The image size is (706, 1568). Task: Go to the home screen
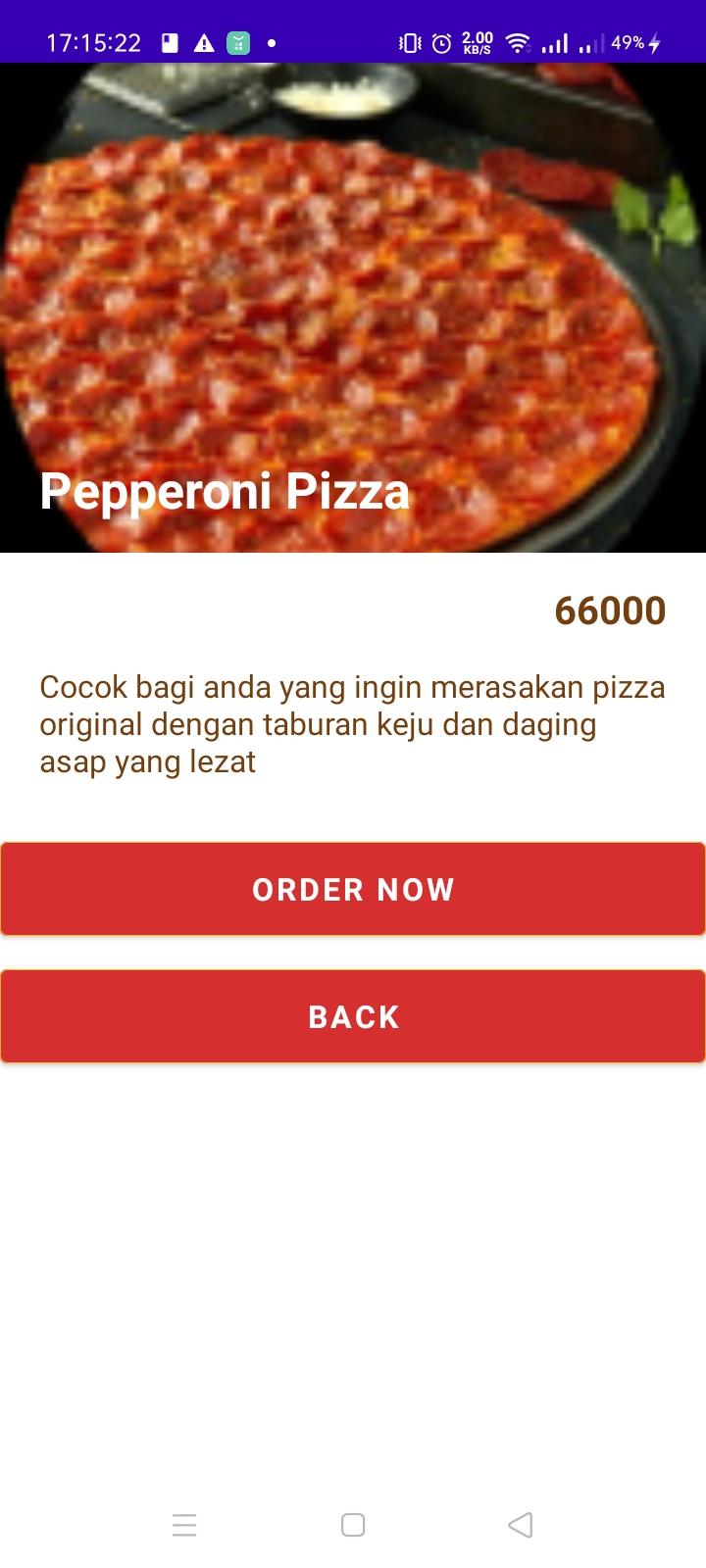pos(353,1525)
